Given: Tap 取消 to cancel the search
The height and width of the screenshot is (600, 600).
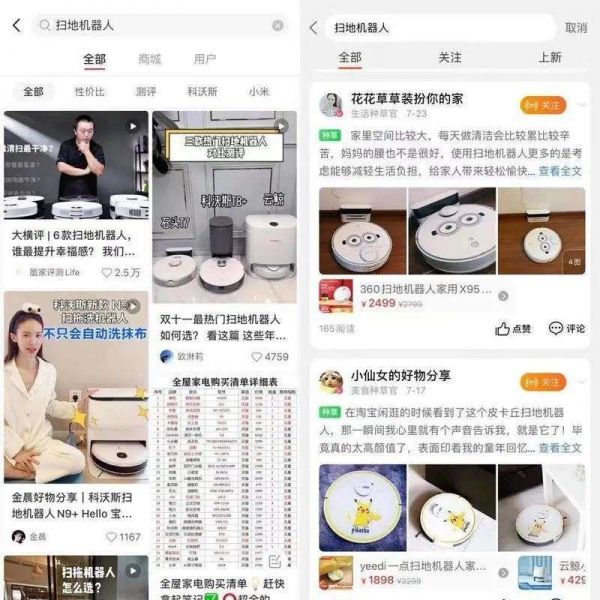Looking at the screenshot, I should tap(576, 27).
